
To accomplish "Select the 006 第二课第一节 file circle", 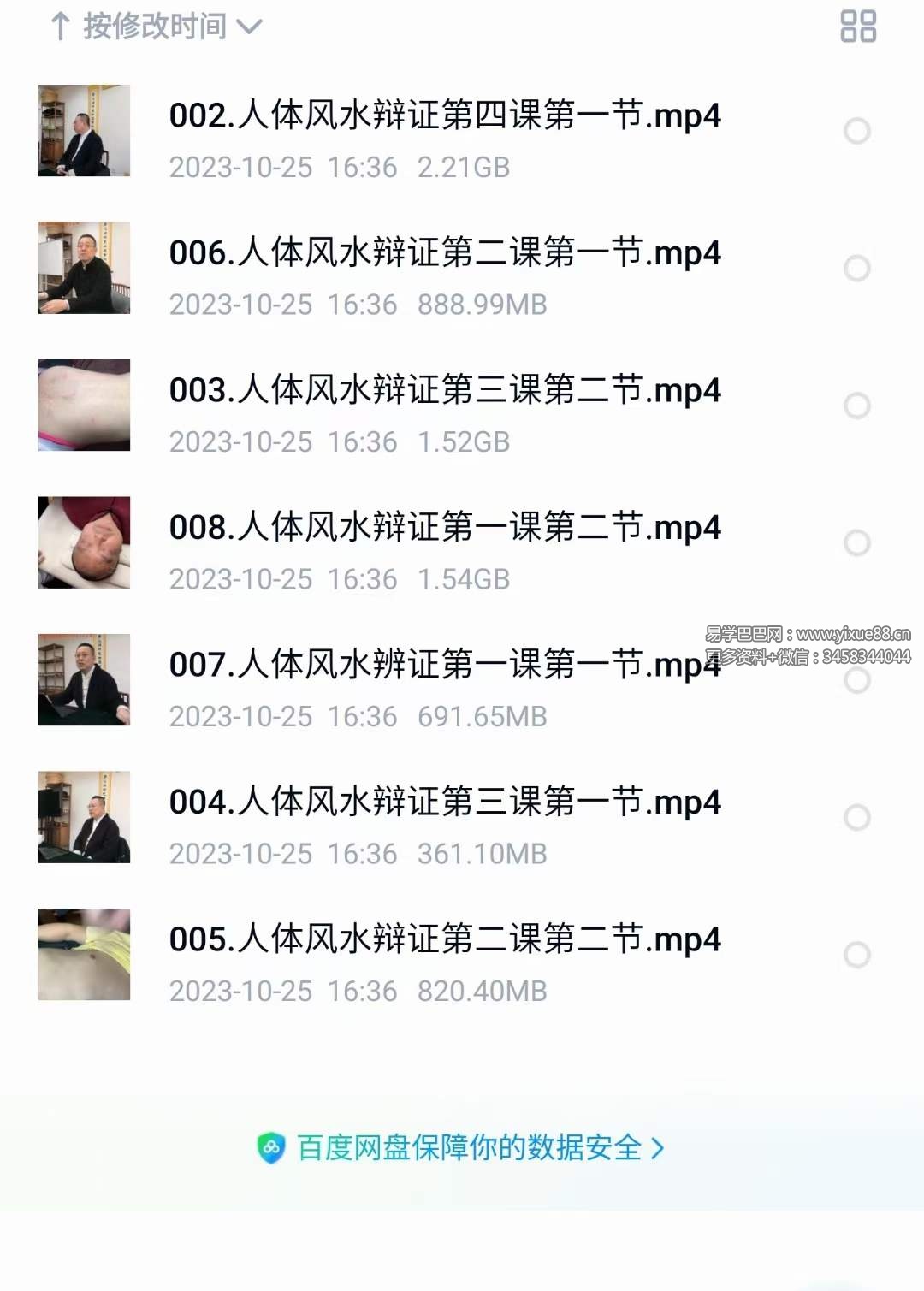I will coord(856,269).
